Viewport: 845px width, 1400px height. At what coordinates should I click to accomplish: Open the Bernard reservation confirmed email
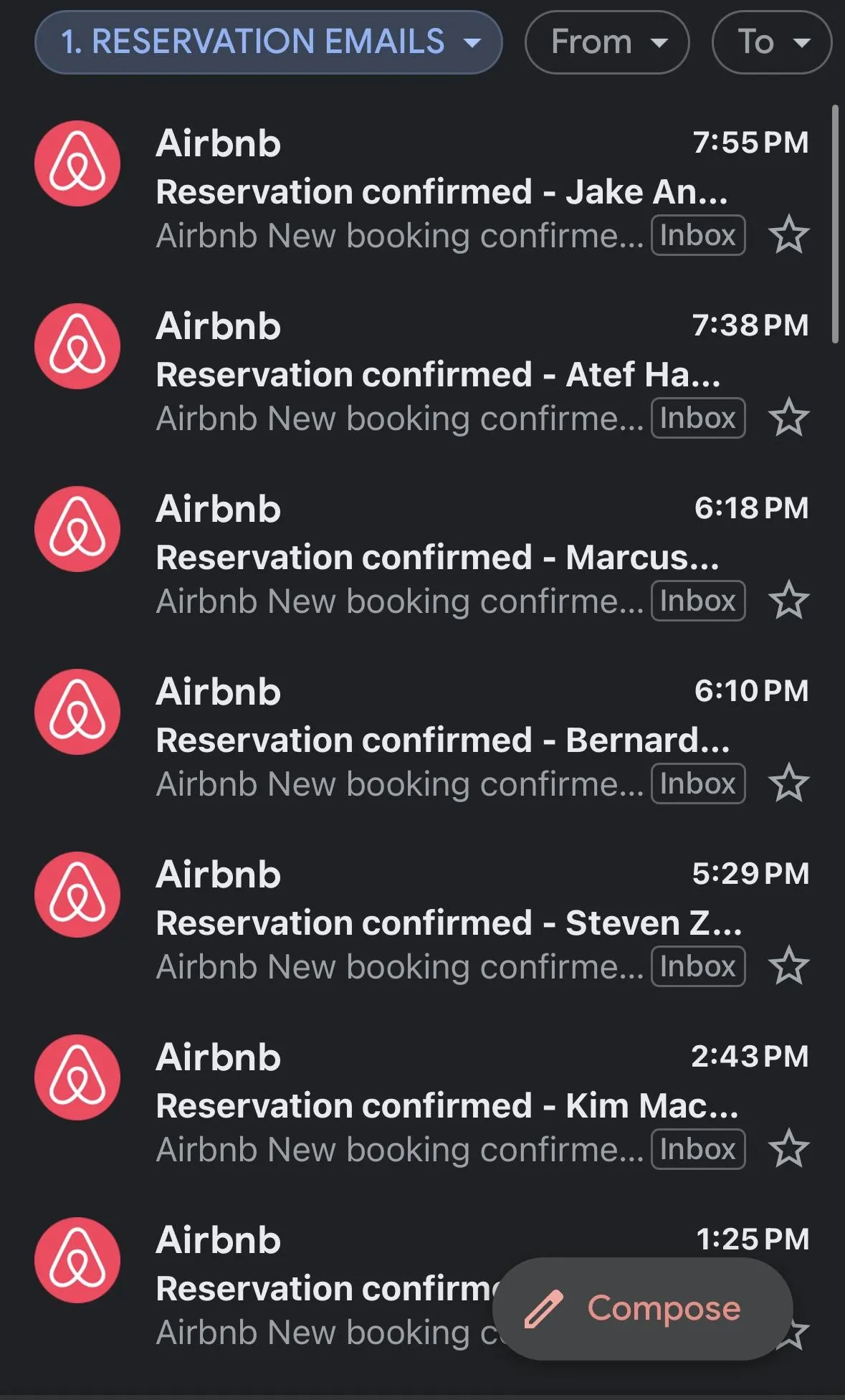point(423,738)
